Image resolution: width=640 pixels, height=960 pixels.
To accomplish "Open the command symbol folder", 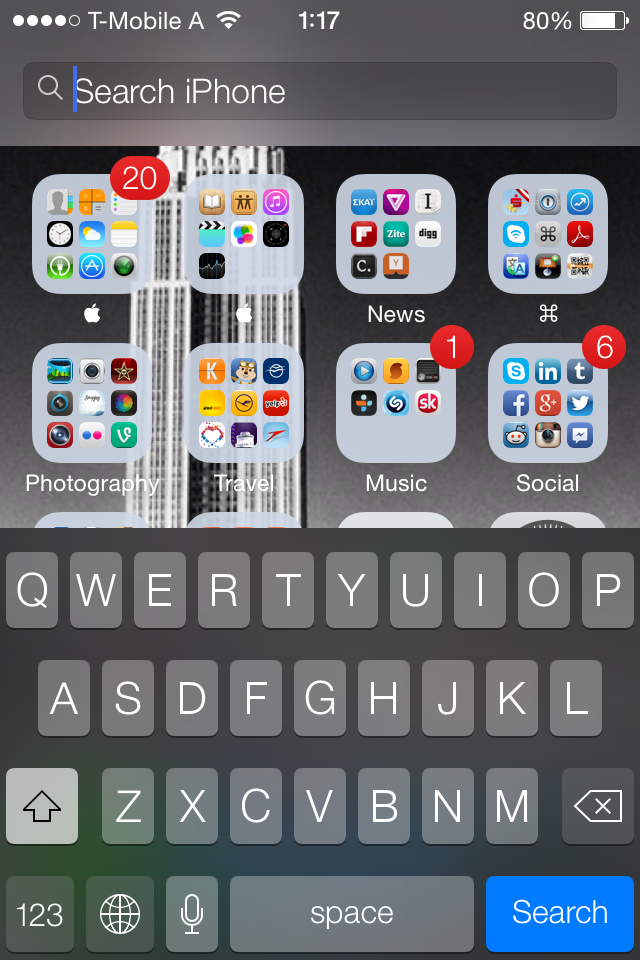I will click(x=547, y=235).
